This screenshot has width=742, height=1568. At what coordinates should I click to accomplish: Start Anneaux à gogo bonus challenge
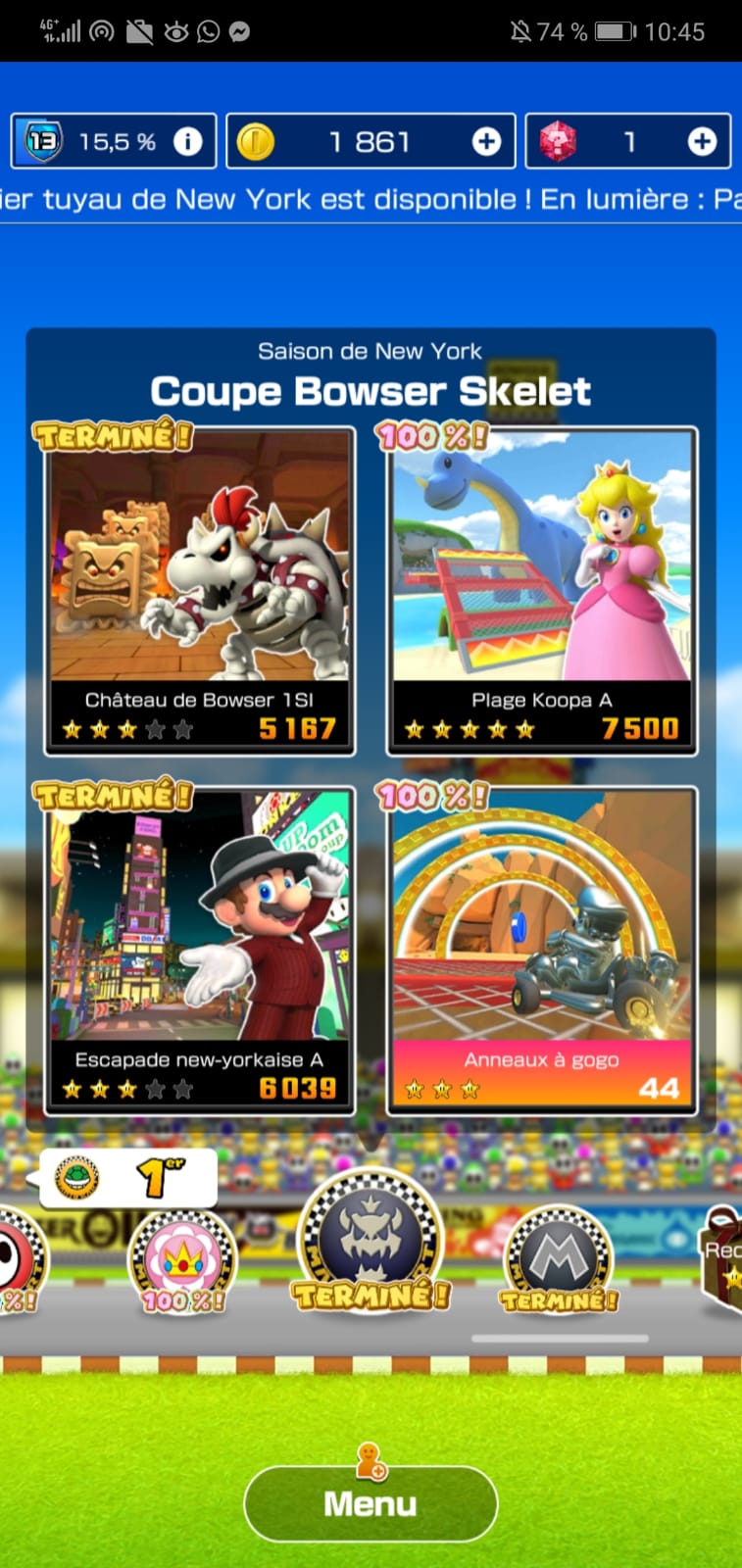(x=542, y=951)
